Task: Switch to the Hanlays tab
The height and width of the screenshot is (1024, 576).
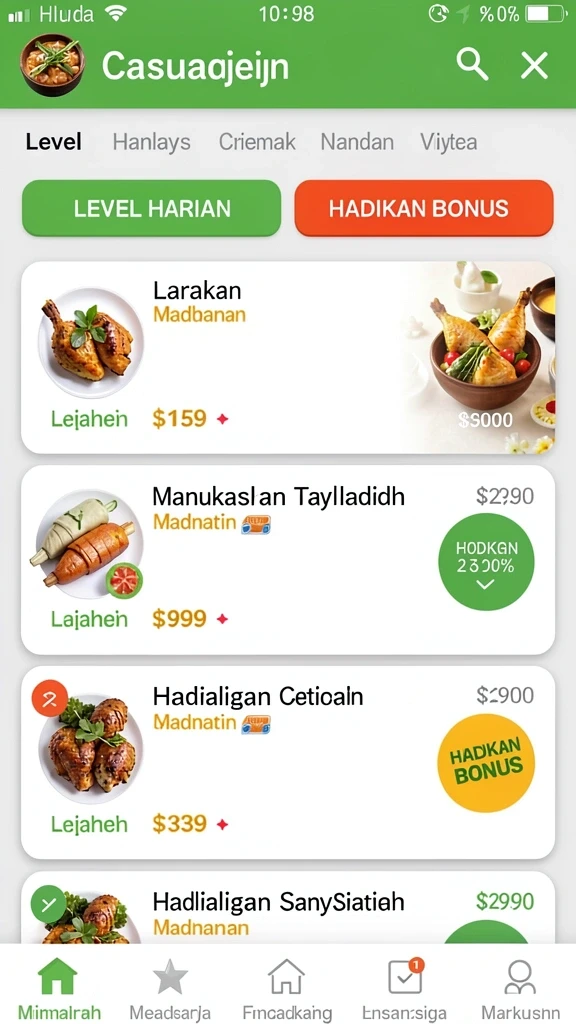Action: coord(152,142)
